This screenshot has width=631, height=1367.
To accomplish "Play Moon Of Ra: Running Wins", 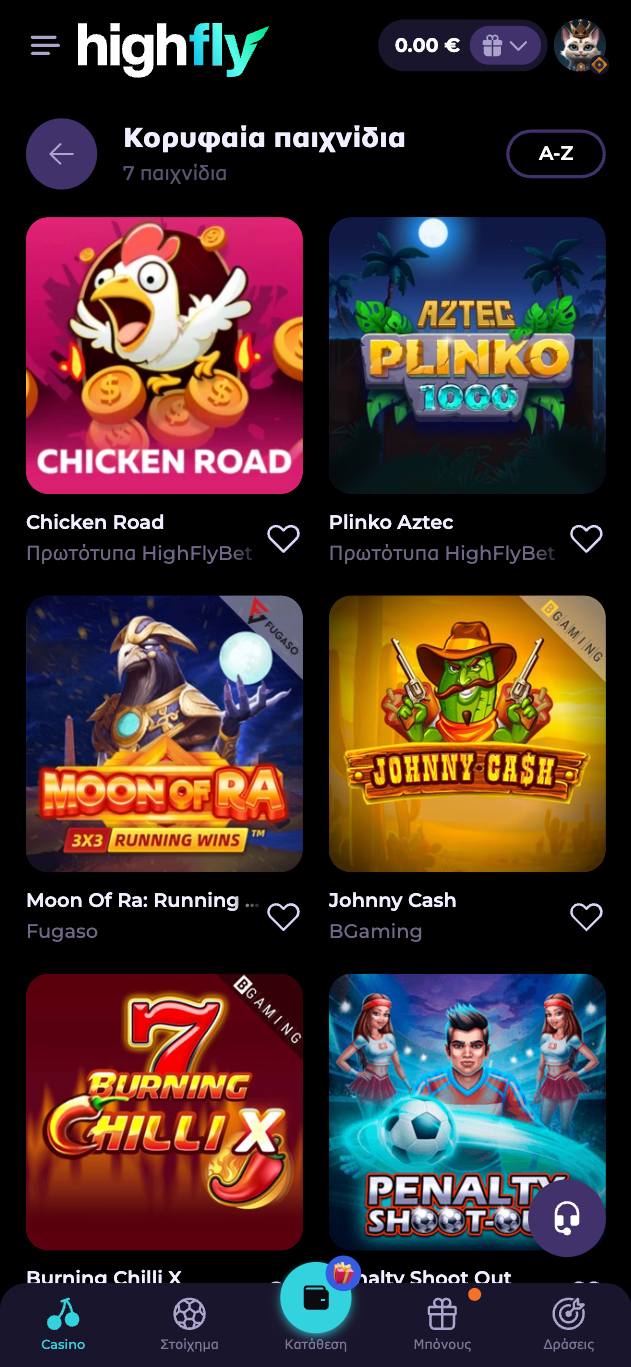I will coord(164,733).
